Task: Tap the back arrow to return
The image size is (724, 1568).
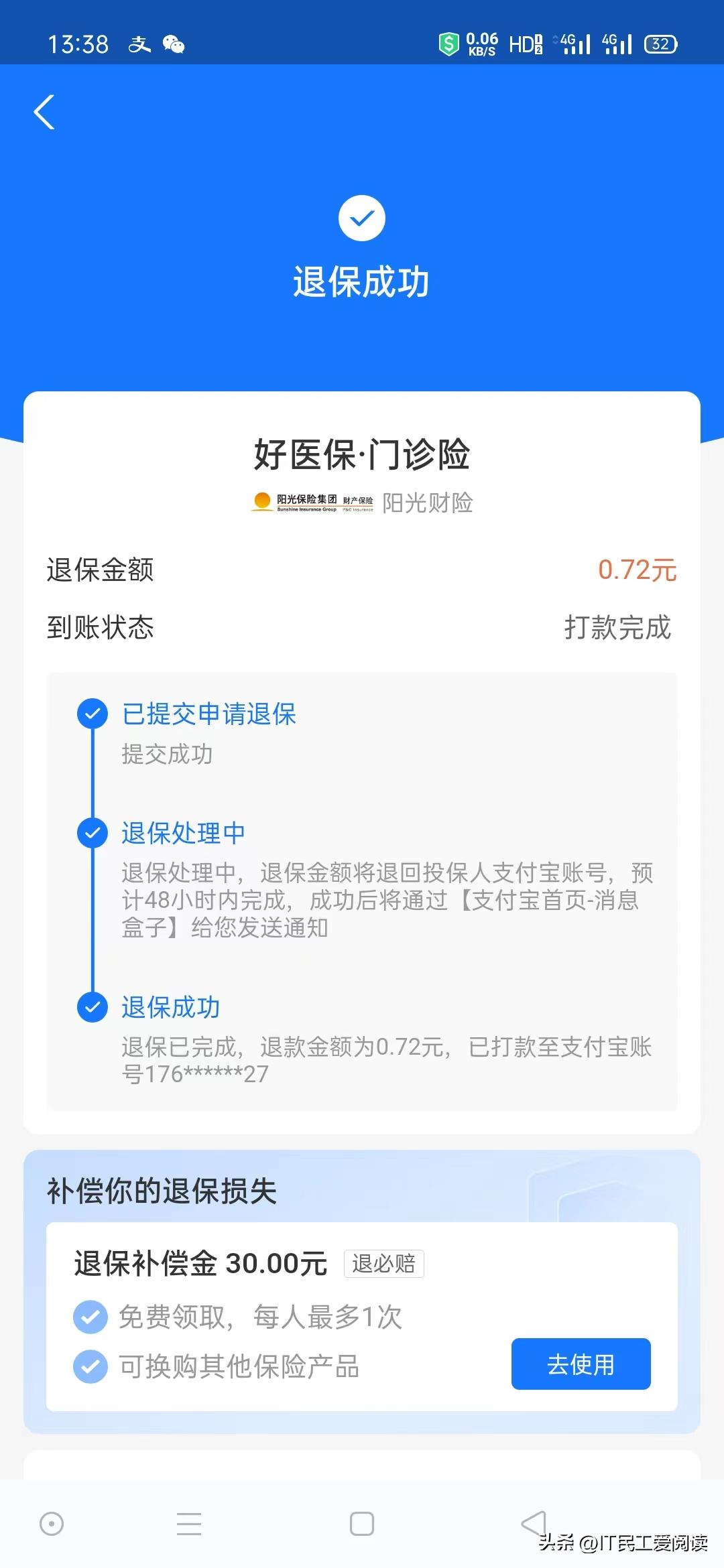Action: [x=44, y=112]
